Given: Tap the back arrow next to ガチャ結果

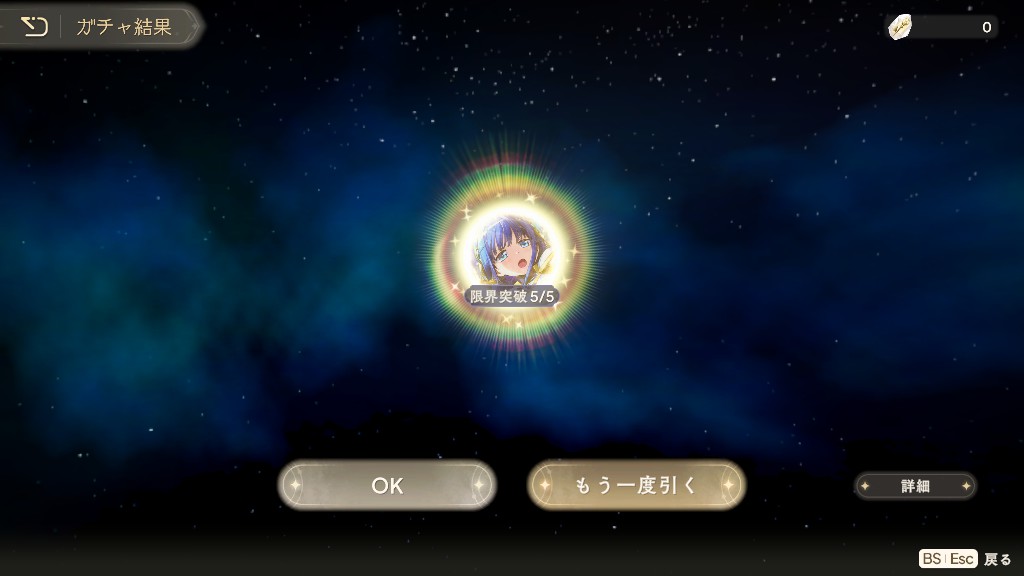Looking at the screenshot, I should pyautogui.click(x=34, y=27).
